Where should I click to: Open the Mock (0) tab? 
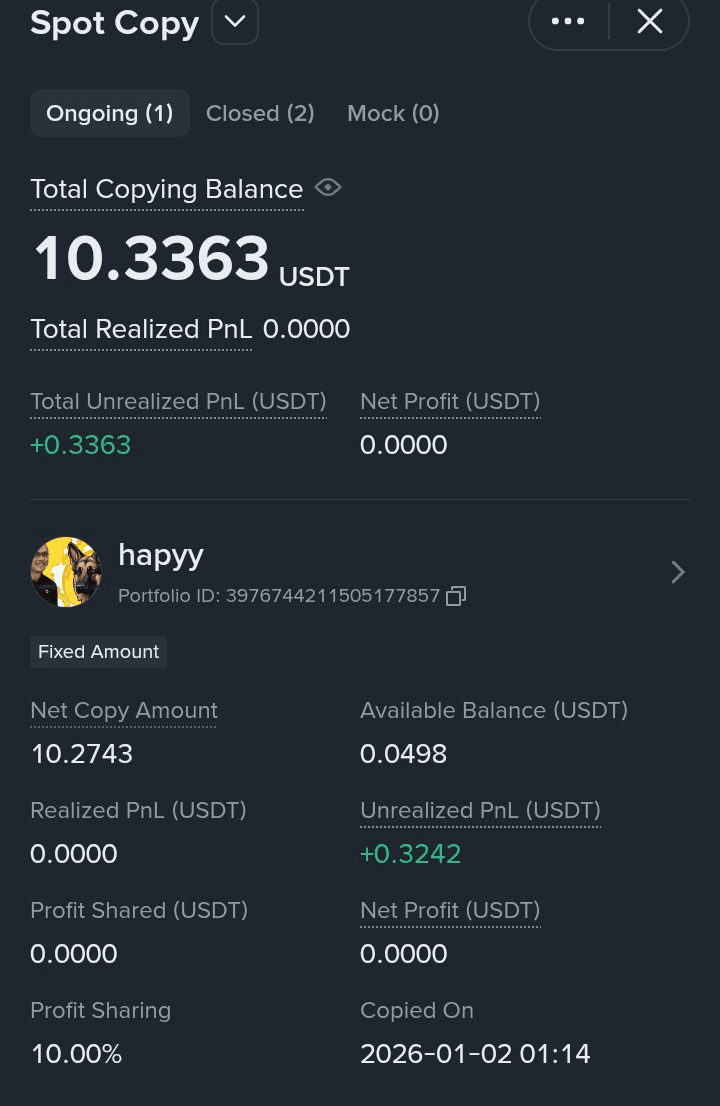point(393,113)
